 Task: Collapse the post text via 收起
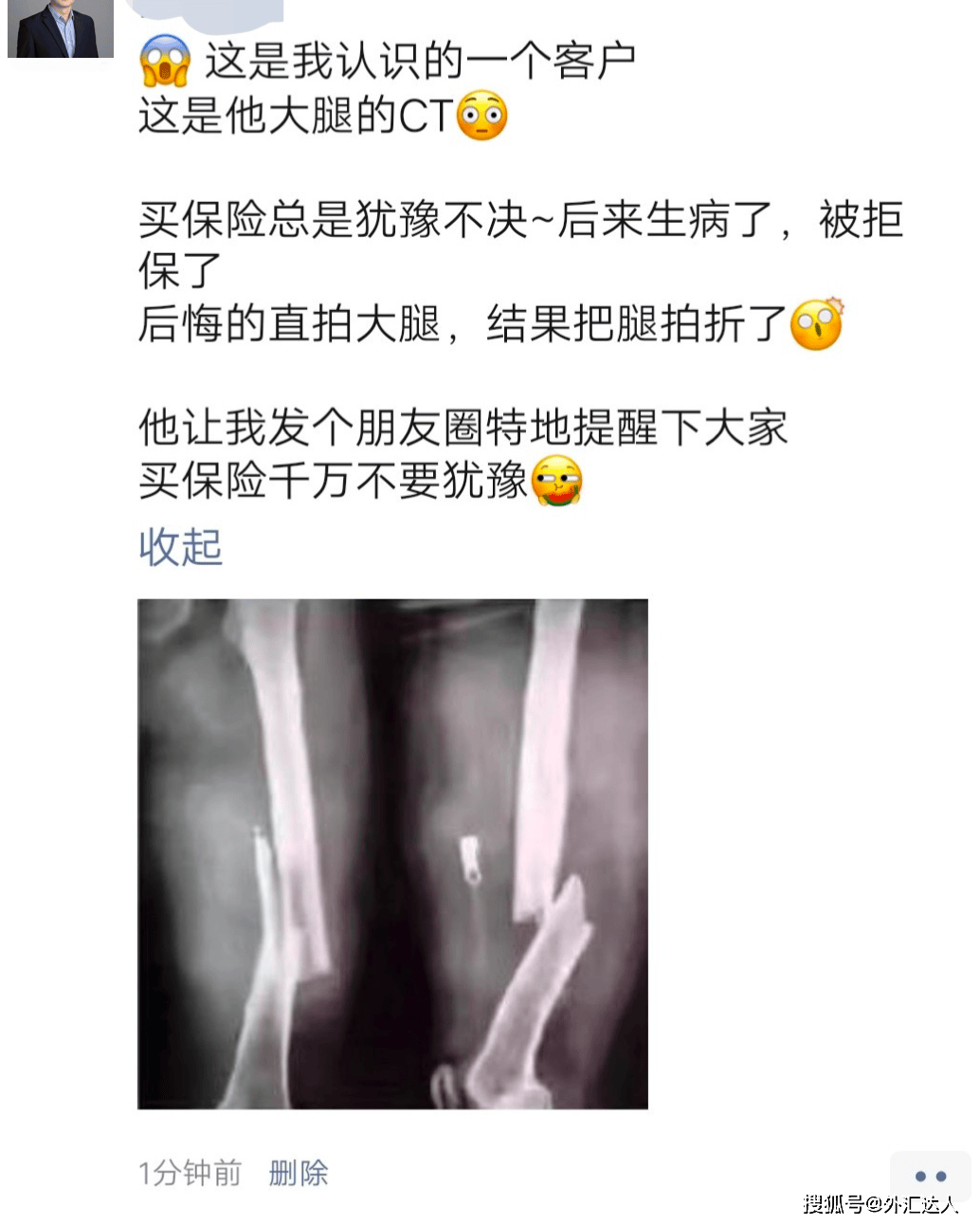point(180,547)
